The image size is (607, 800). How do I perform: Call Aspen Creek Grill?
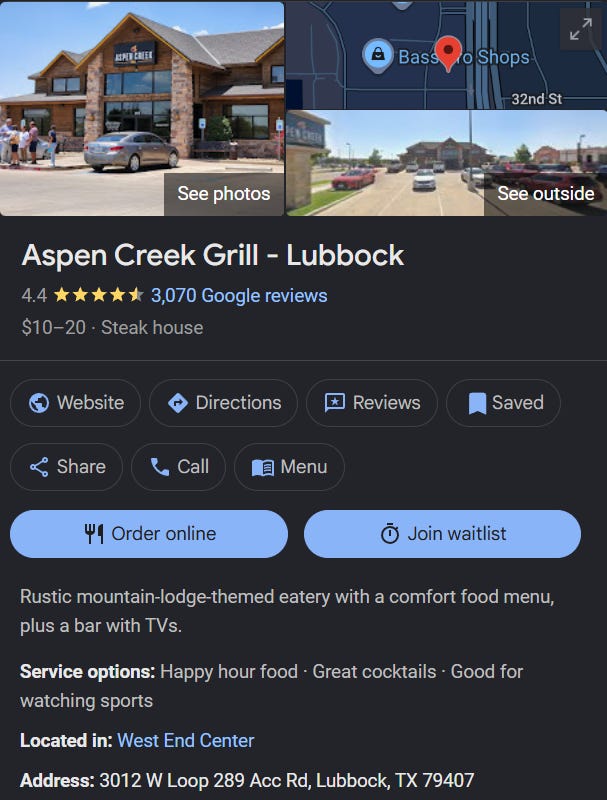coord(178,467)
